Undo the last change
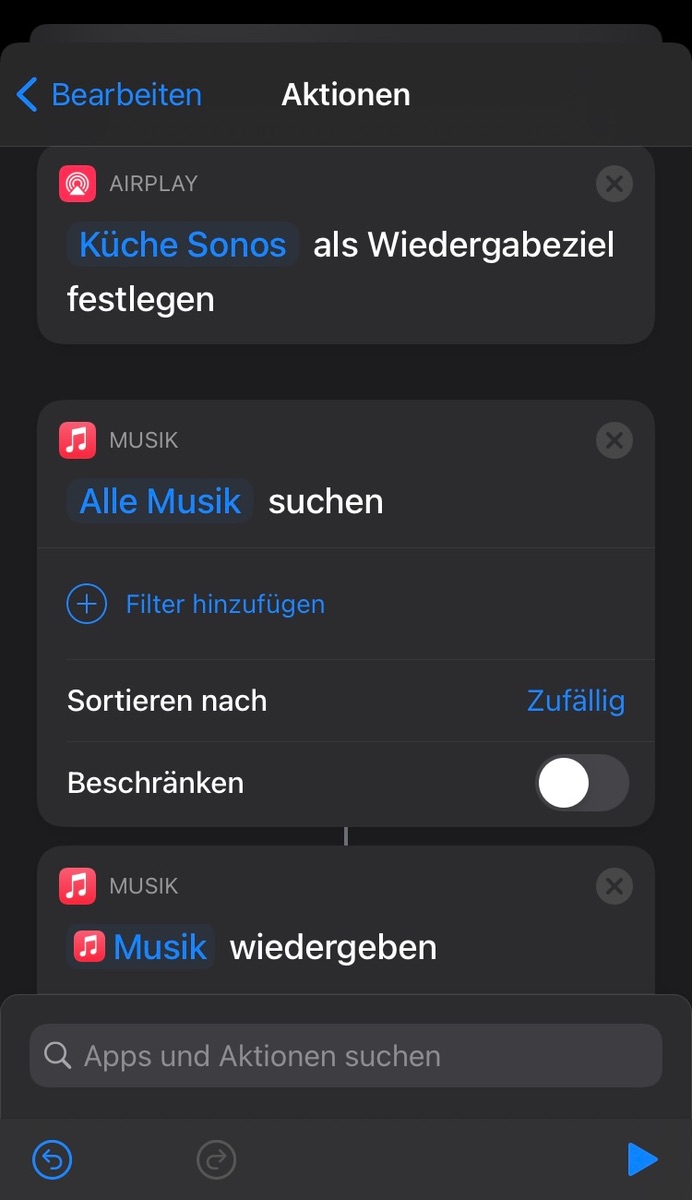 [53, 1160]
